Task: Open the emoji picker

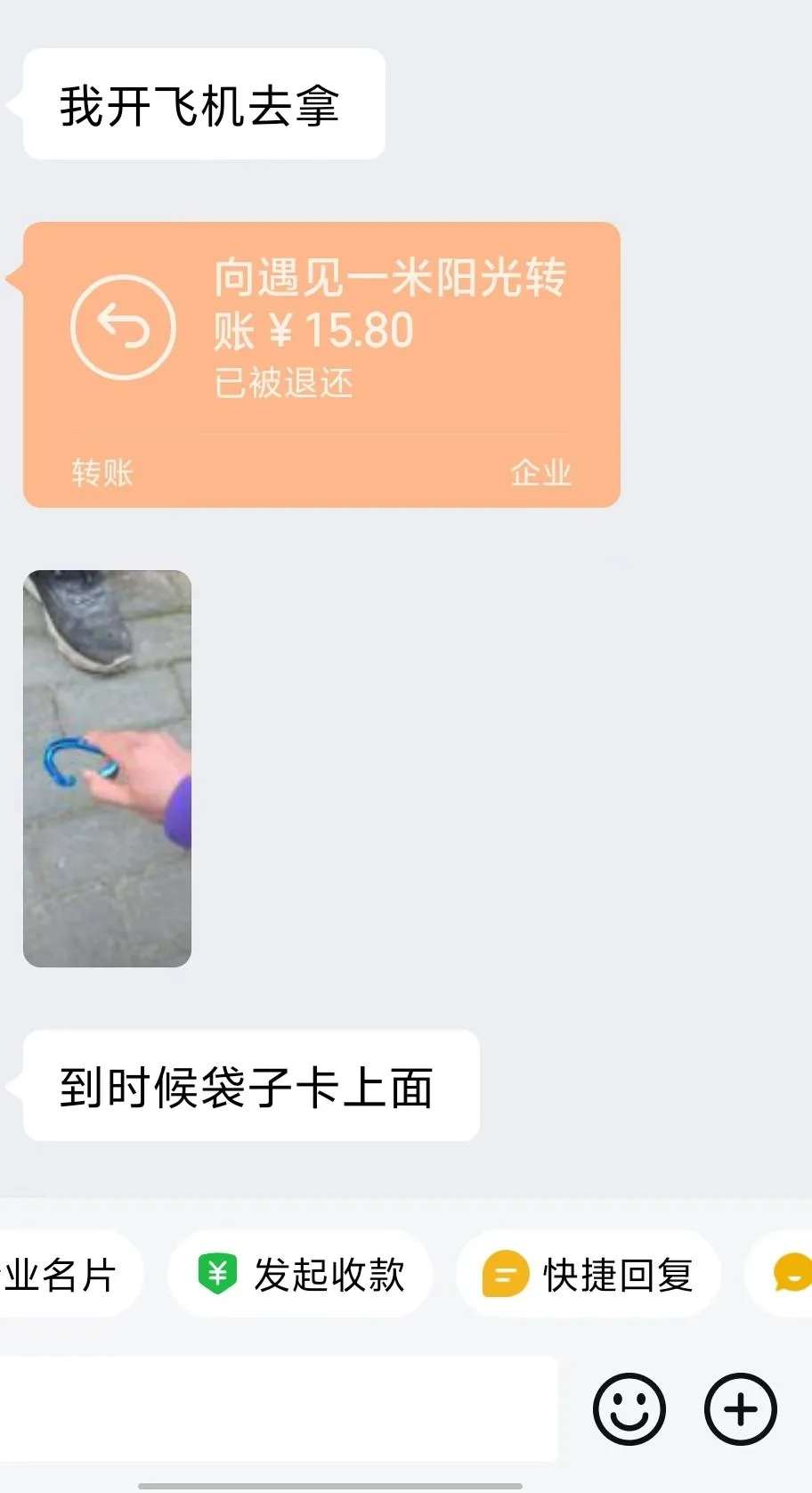Action: pyautogui.click(x=629, y=1409)
